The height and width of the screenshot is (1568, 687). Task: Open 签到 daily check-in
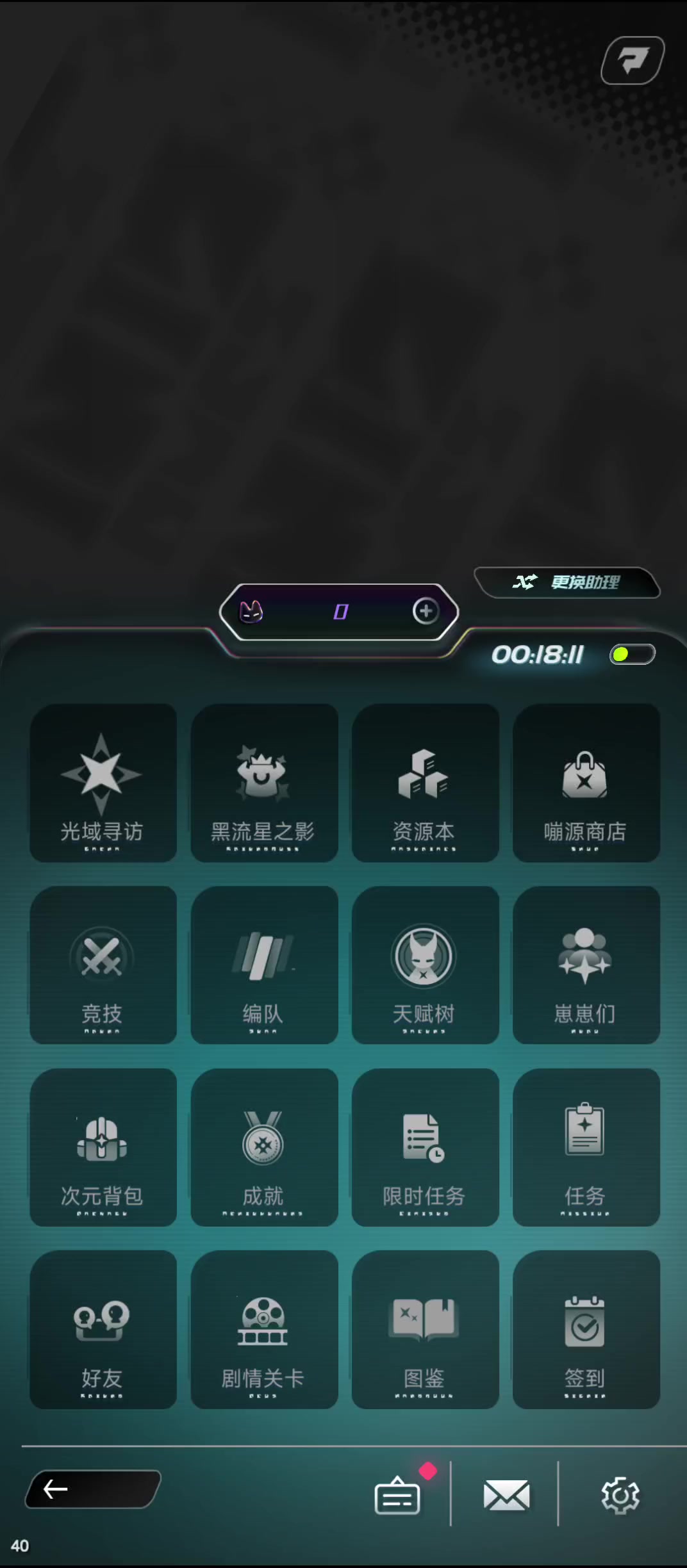pos(586,1329)
